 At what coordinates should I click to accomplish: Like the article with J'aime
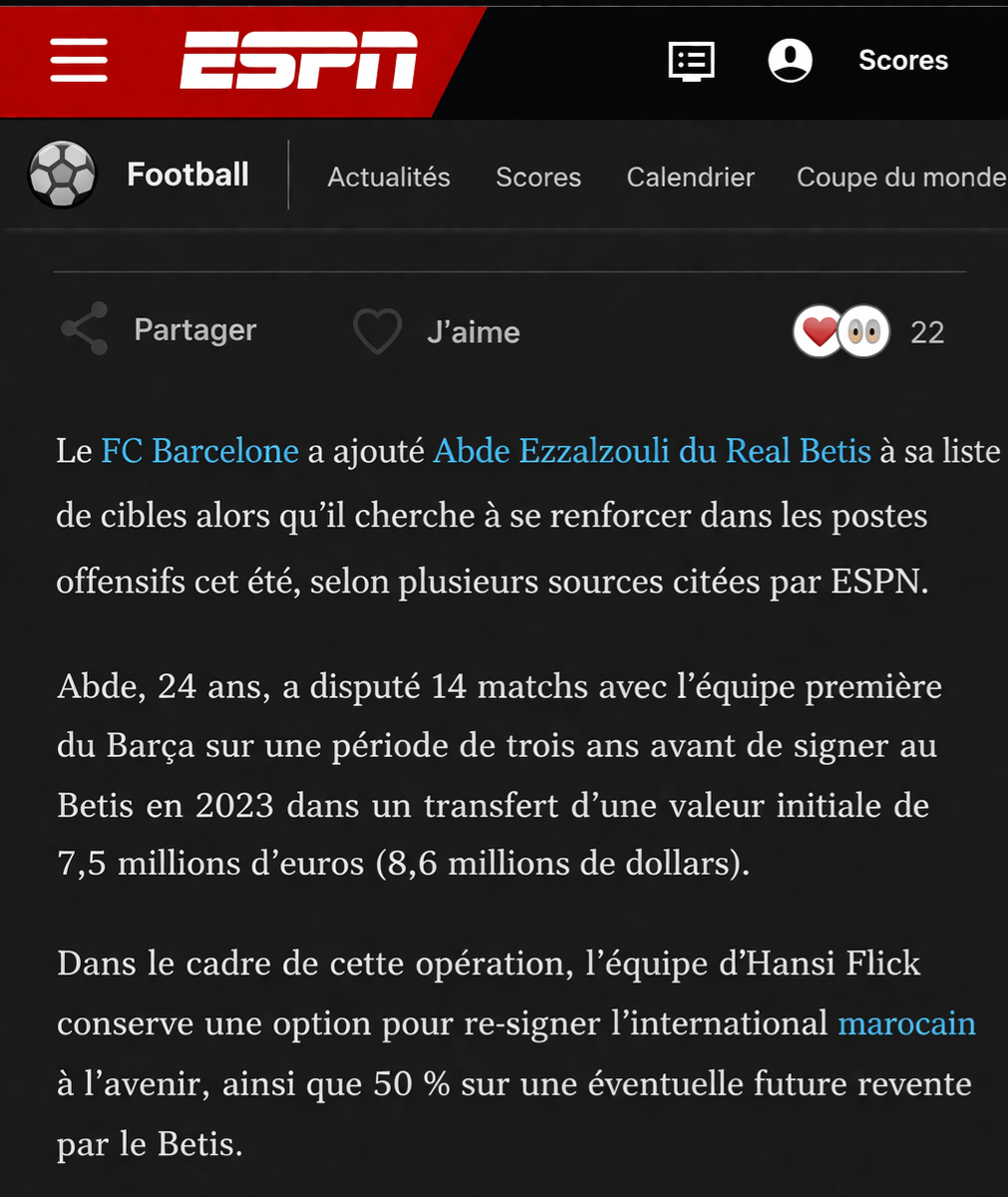[437, 331]
